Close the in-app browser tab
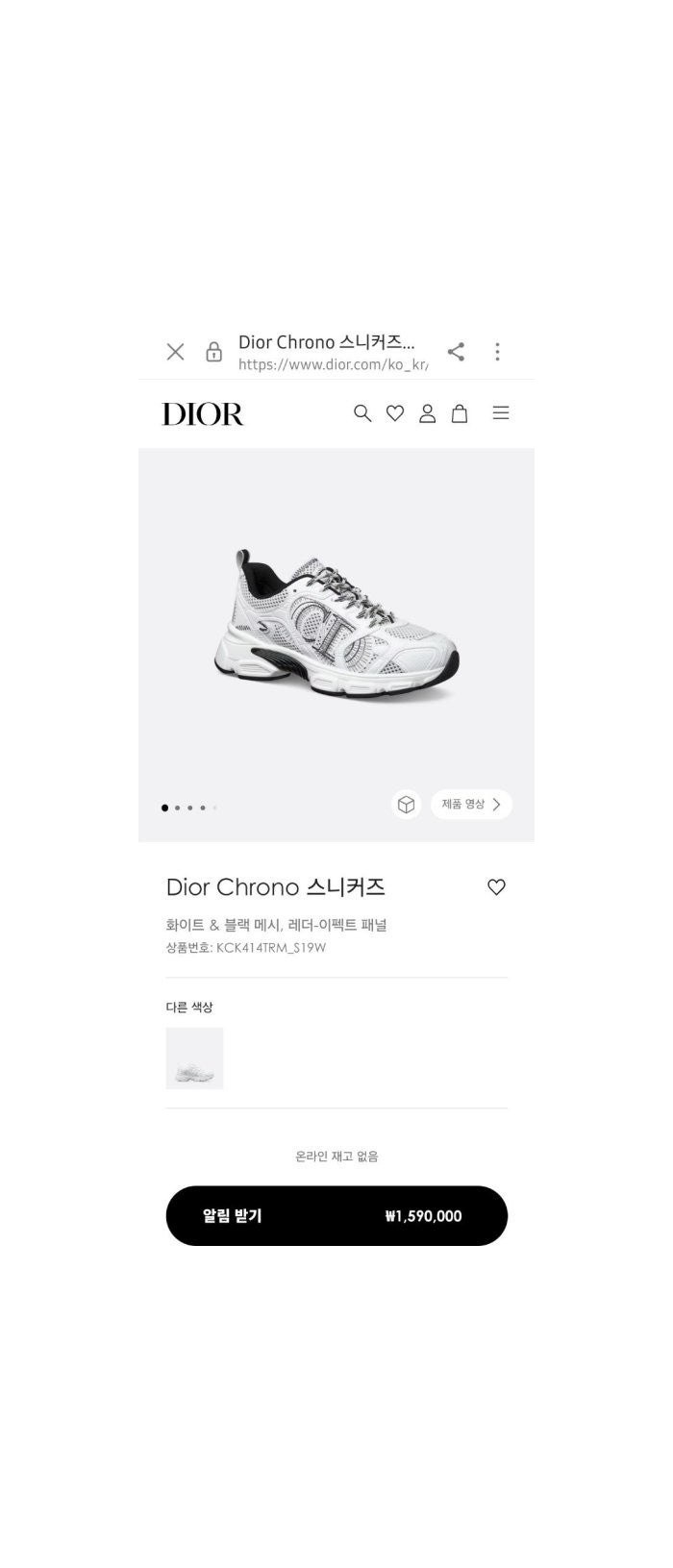Viewport: 673px width, 1568px height. [x=175, y=352]
